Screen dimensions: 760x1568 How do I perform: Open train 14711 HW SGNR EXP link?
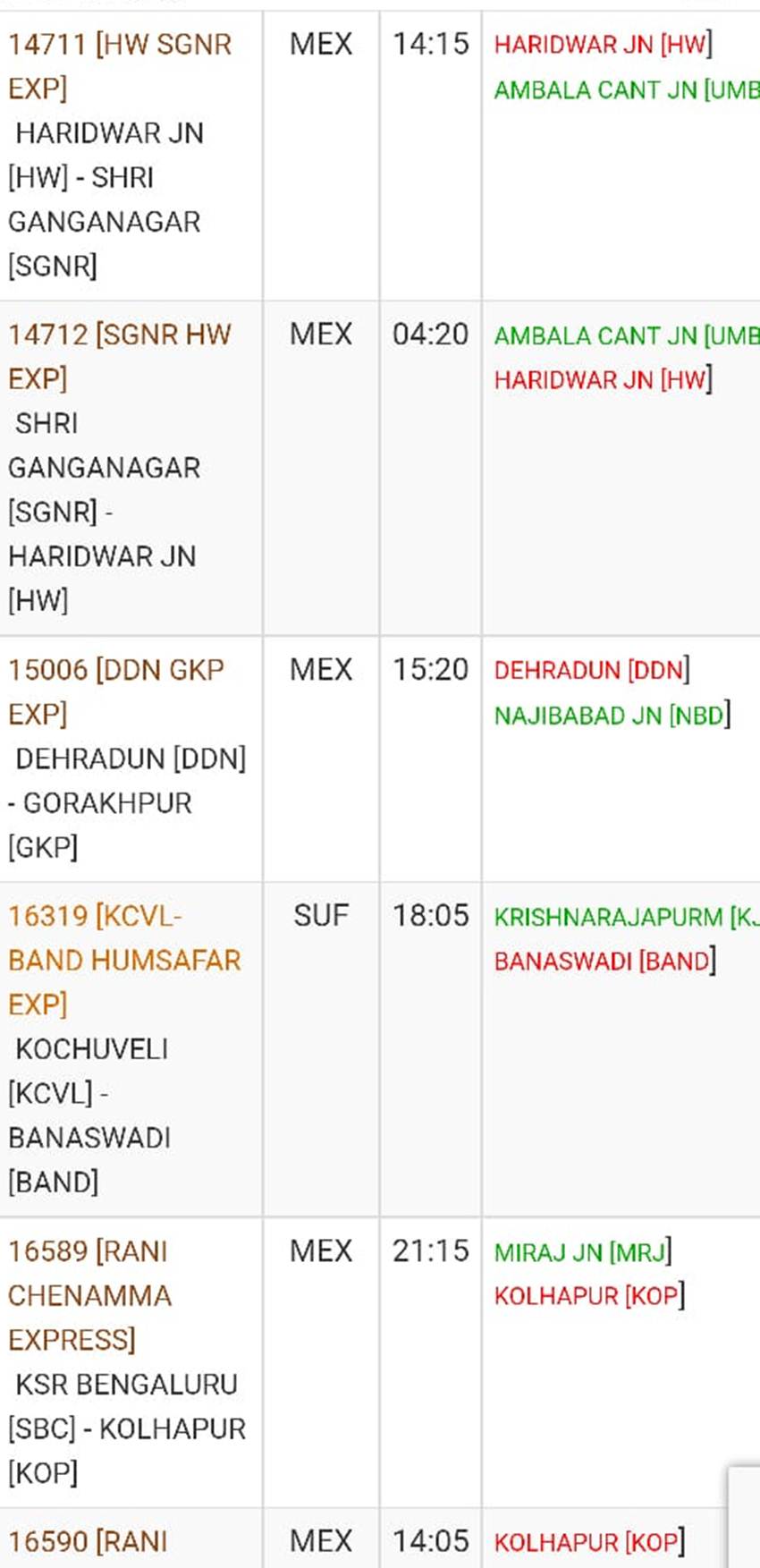(119, 45)
